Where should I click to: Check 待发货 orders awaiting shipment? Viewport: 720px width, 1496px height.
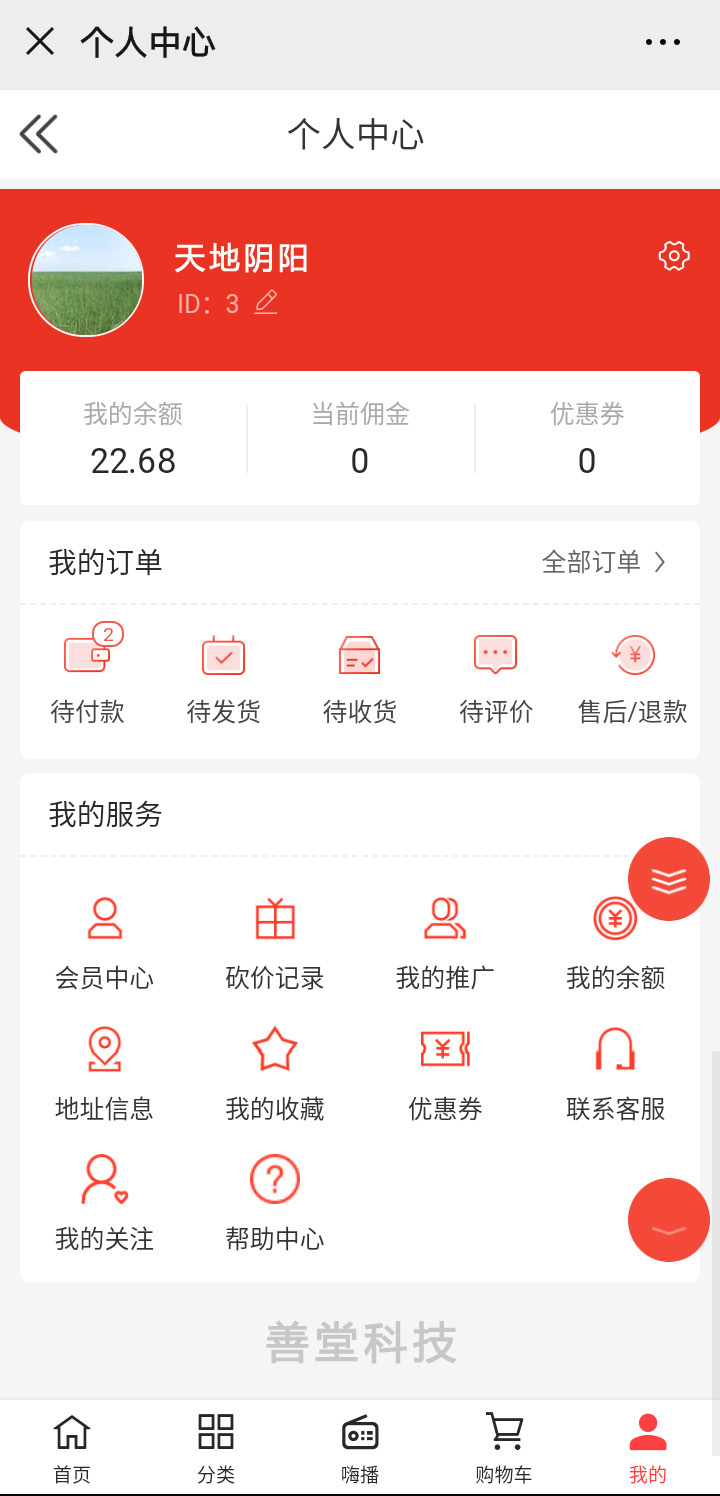(224, 673)
